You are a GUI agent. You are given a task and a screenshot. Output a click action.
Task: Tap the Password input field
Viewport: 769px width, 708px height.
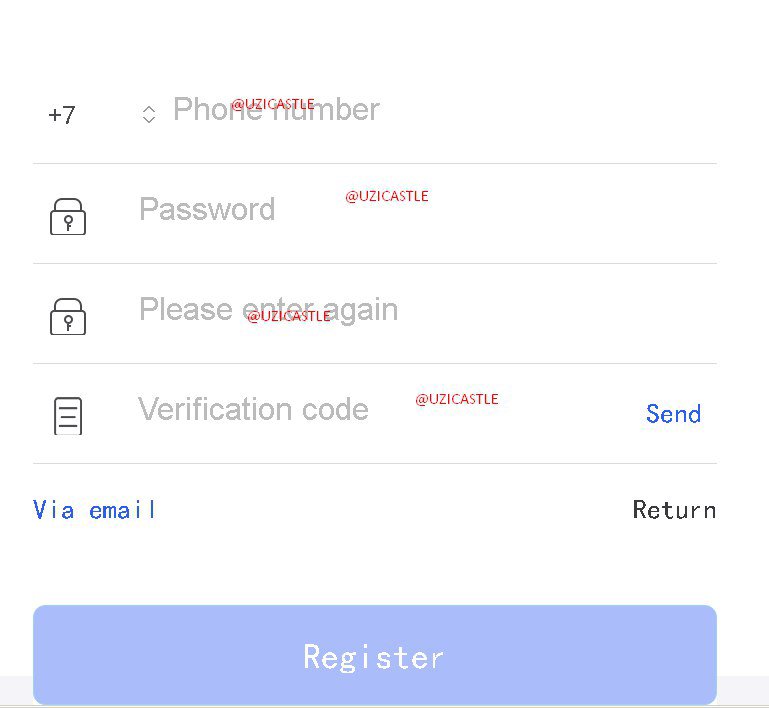400,210
